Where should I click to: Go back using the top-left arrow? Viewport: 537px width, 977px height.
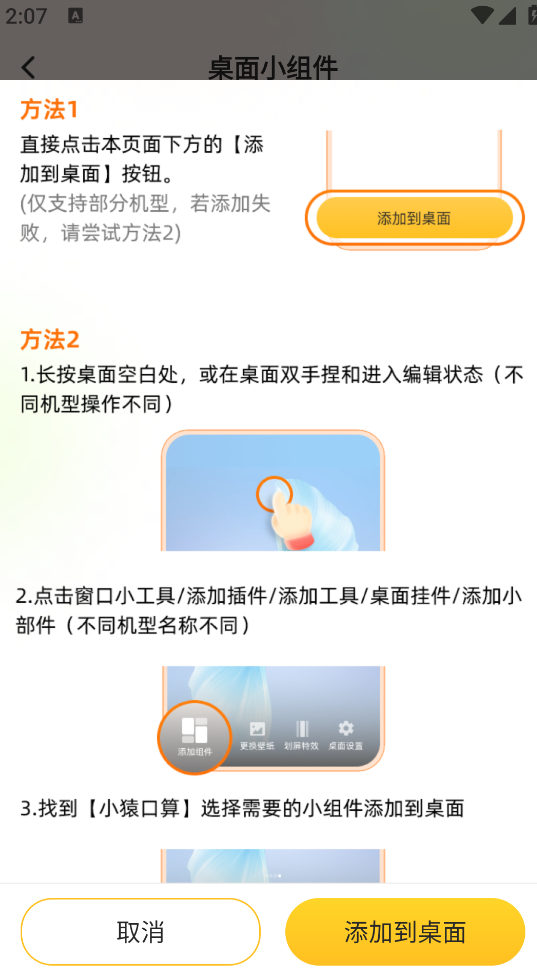[28, 67]
